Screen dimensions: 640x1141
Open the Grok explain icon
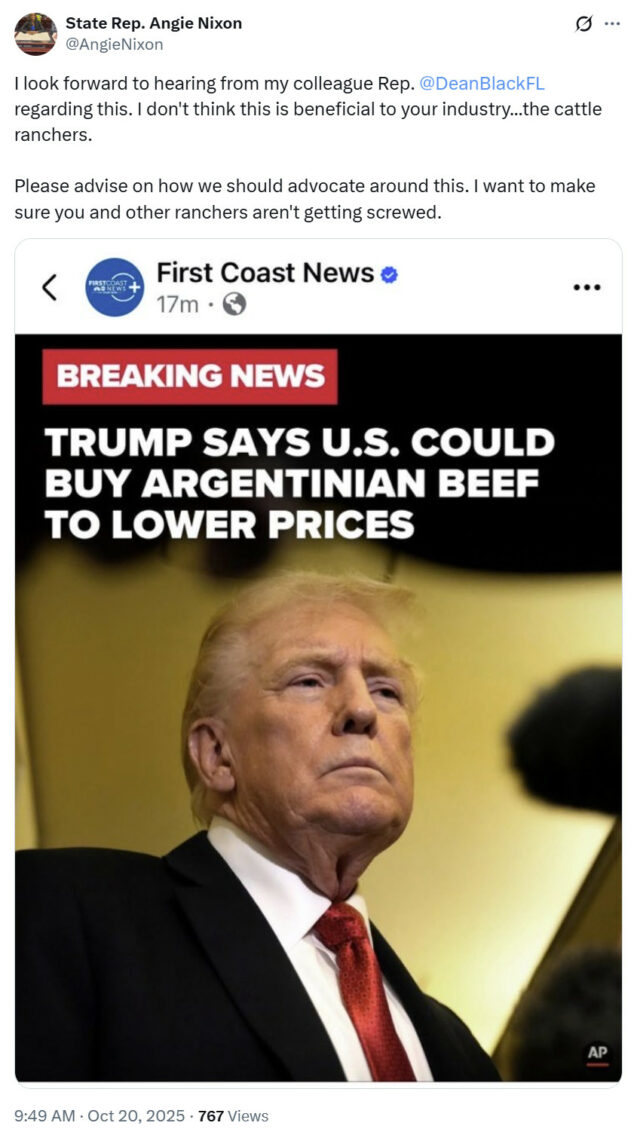pyautogui.click(x=584, y=24)
